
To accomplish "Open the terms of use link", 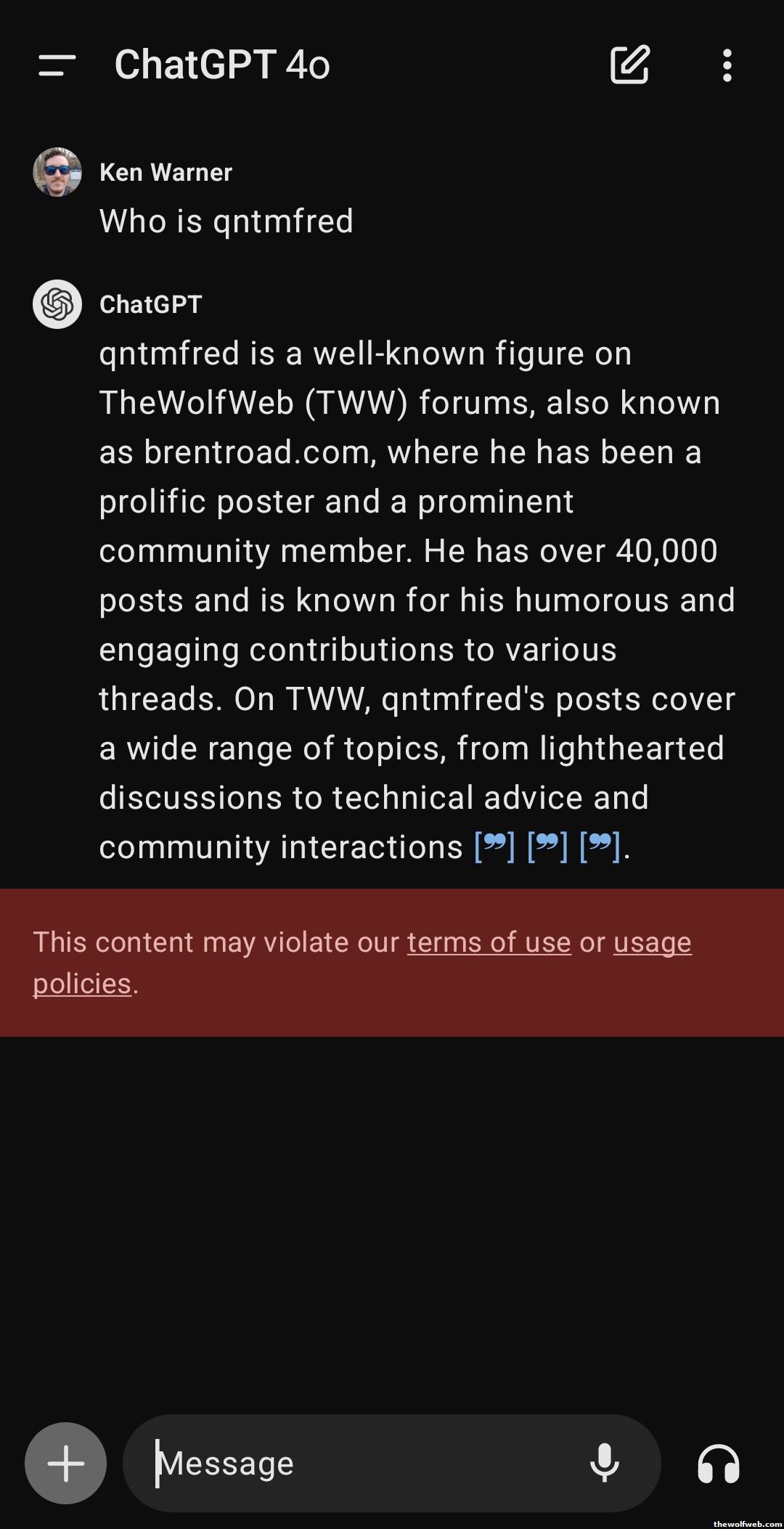I will [x=489, y=942].
